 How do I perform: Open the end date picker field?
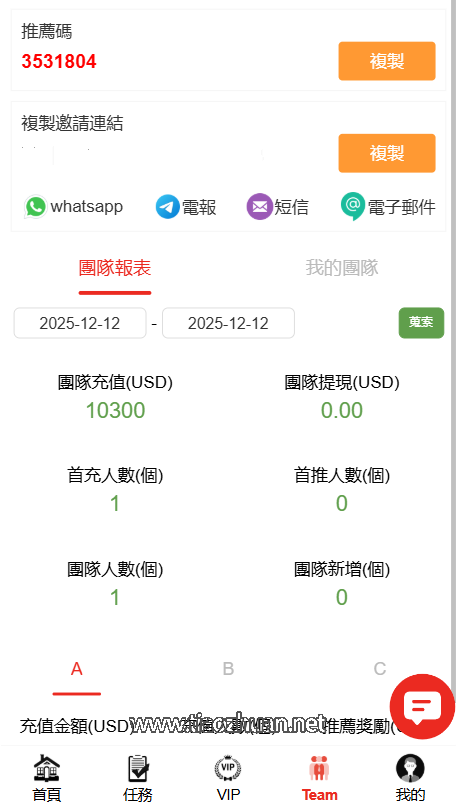point(228,323)
